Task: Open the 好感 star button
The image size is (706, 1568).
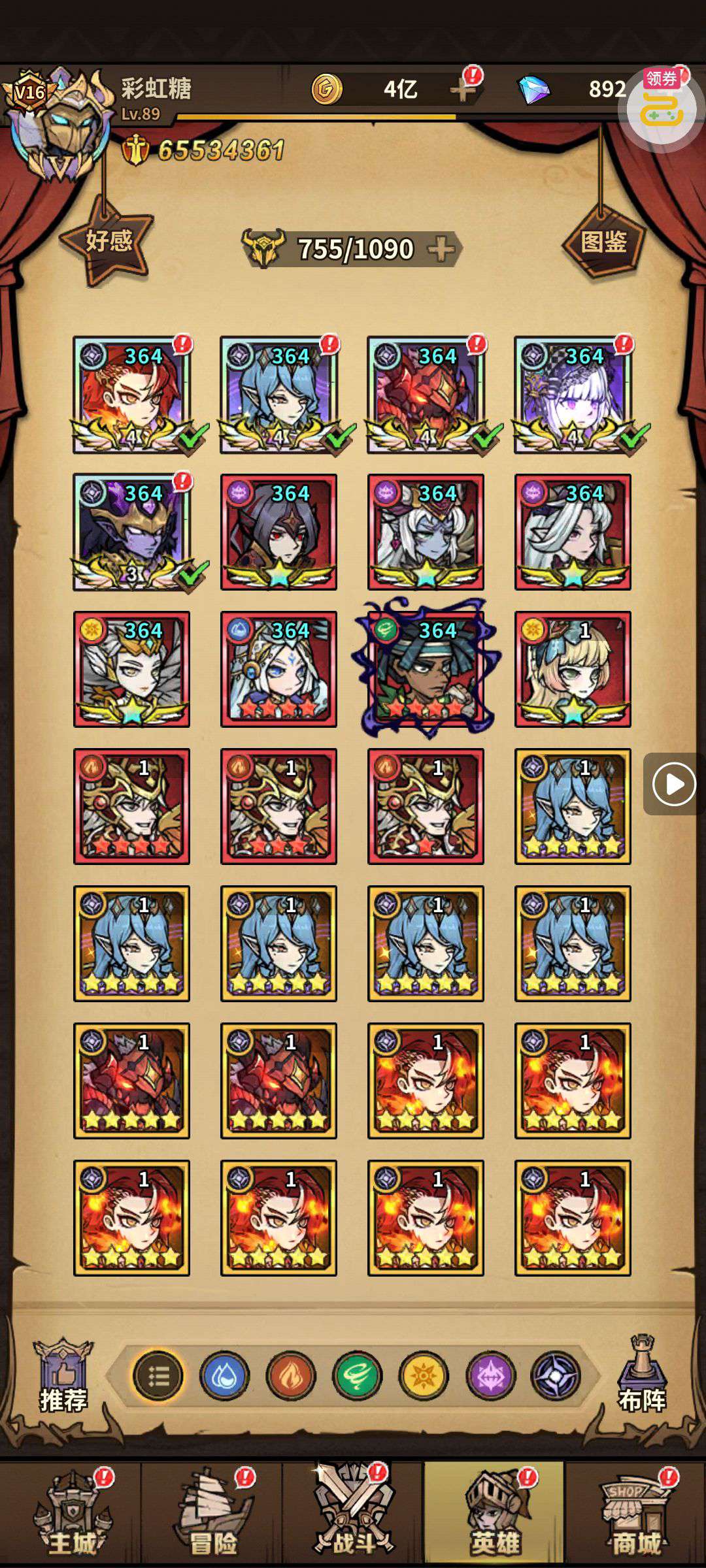Action: [108, 241]
